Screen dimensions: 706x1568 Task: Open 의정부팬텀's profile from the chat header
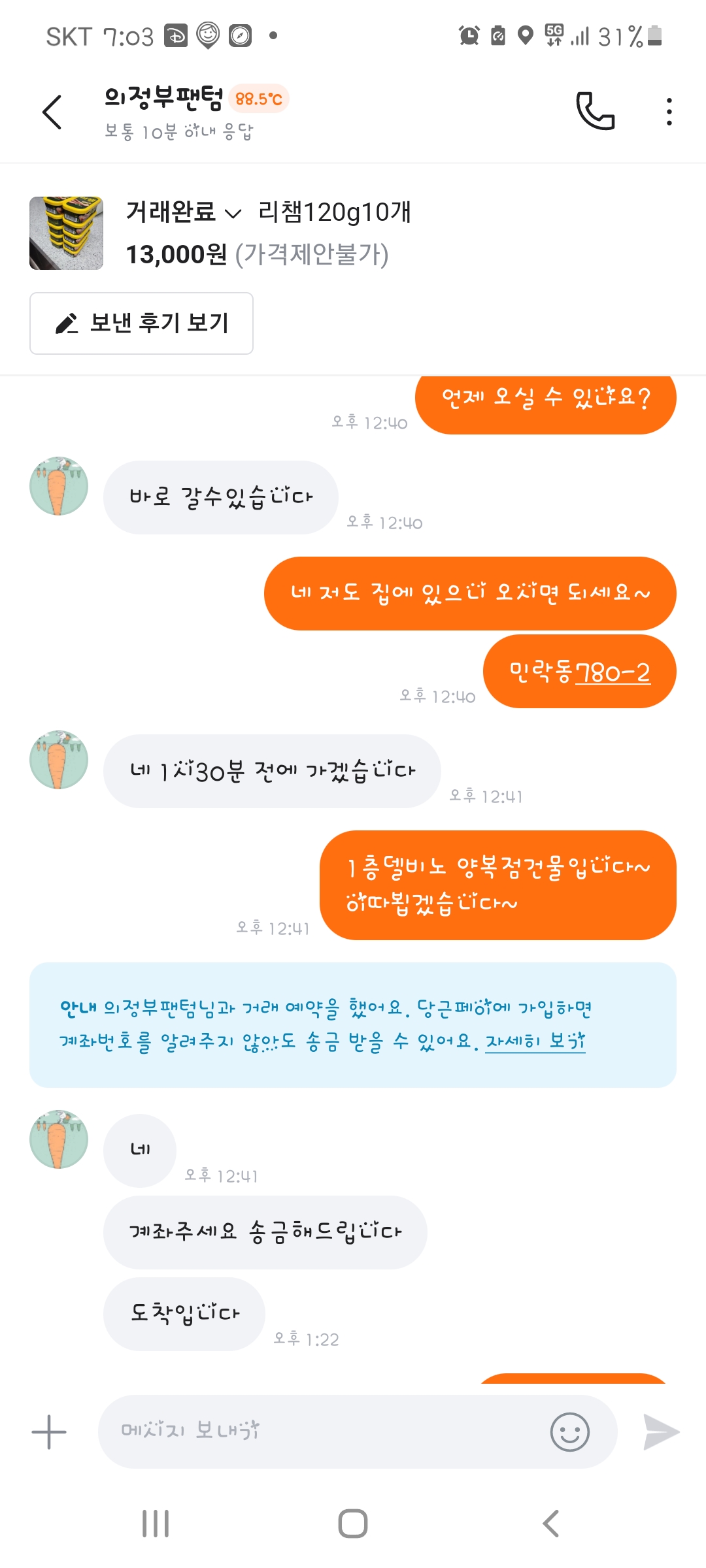coord(163,98)
